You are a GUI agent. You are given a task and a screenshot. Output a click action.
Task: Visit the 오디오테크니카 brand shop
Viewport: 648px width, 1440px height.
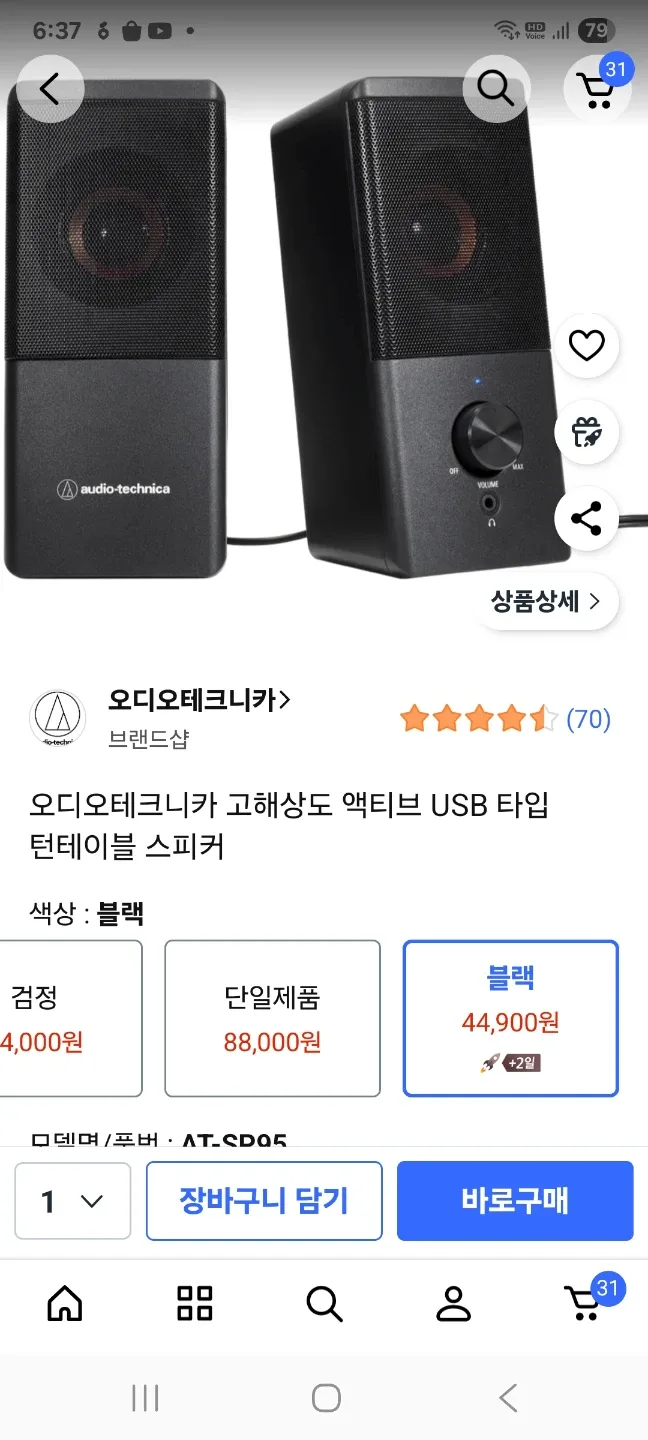click(x=199, y=700)
